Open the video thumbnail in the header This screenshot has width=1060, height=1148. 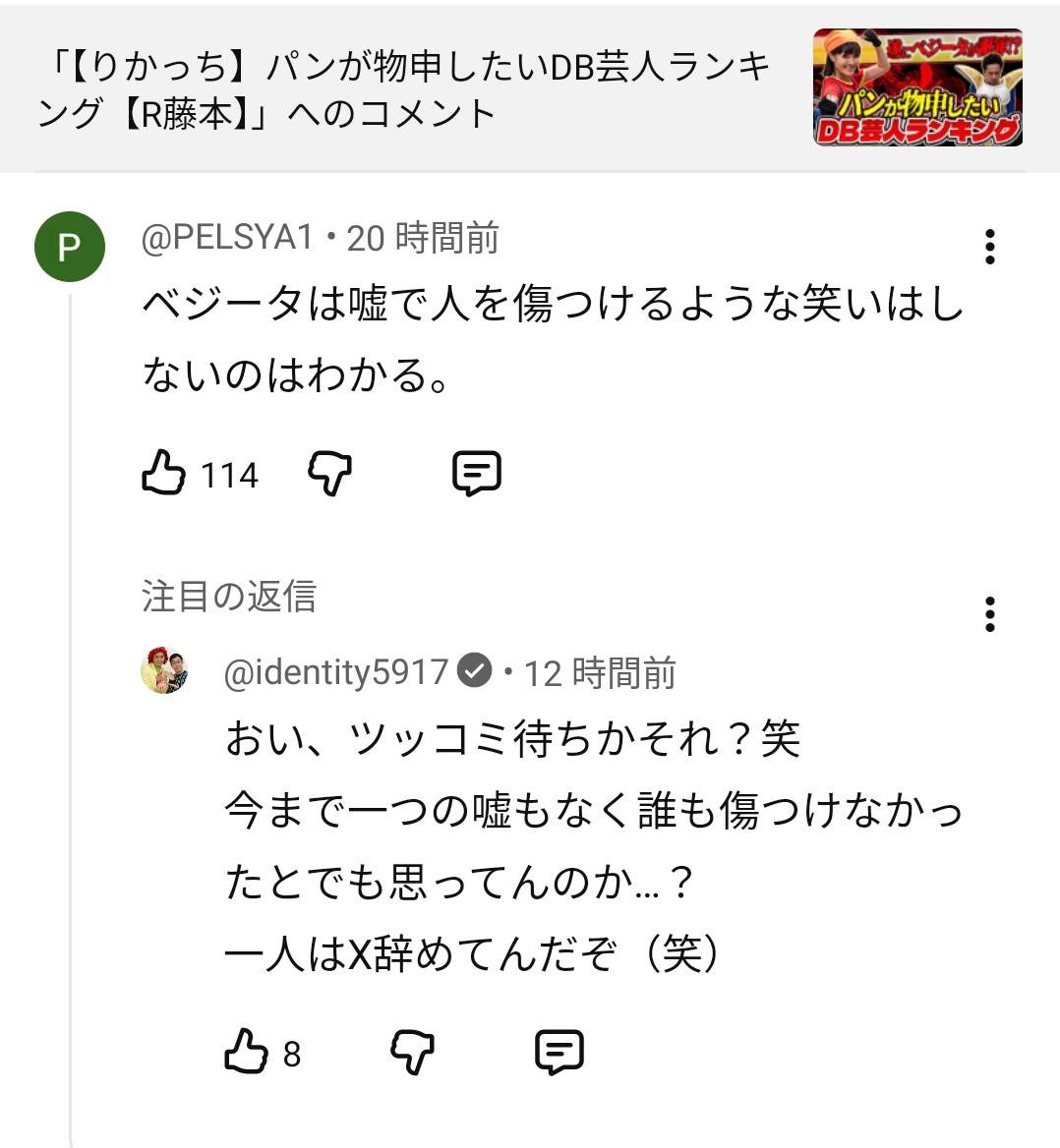(916, 88)
